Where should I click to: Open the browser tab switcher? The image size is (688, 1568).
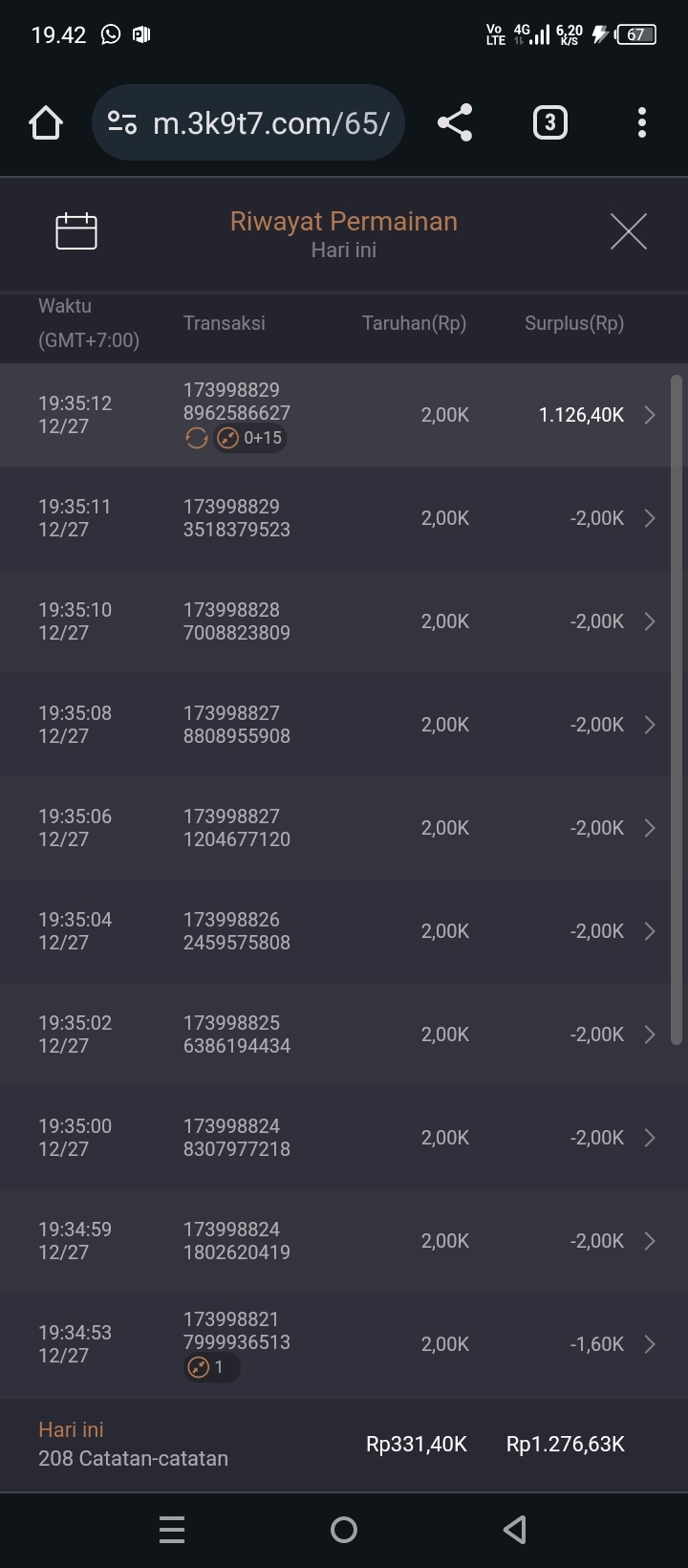(x=549, y=123)
